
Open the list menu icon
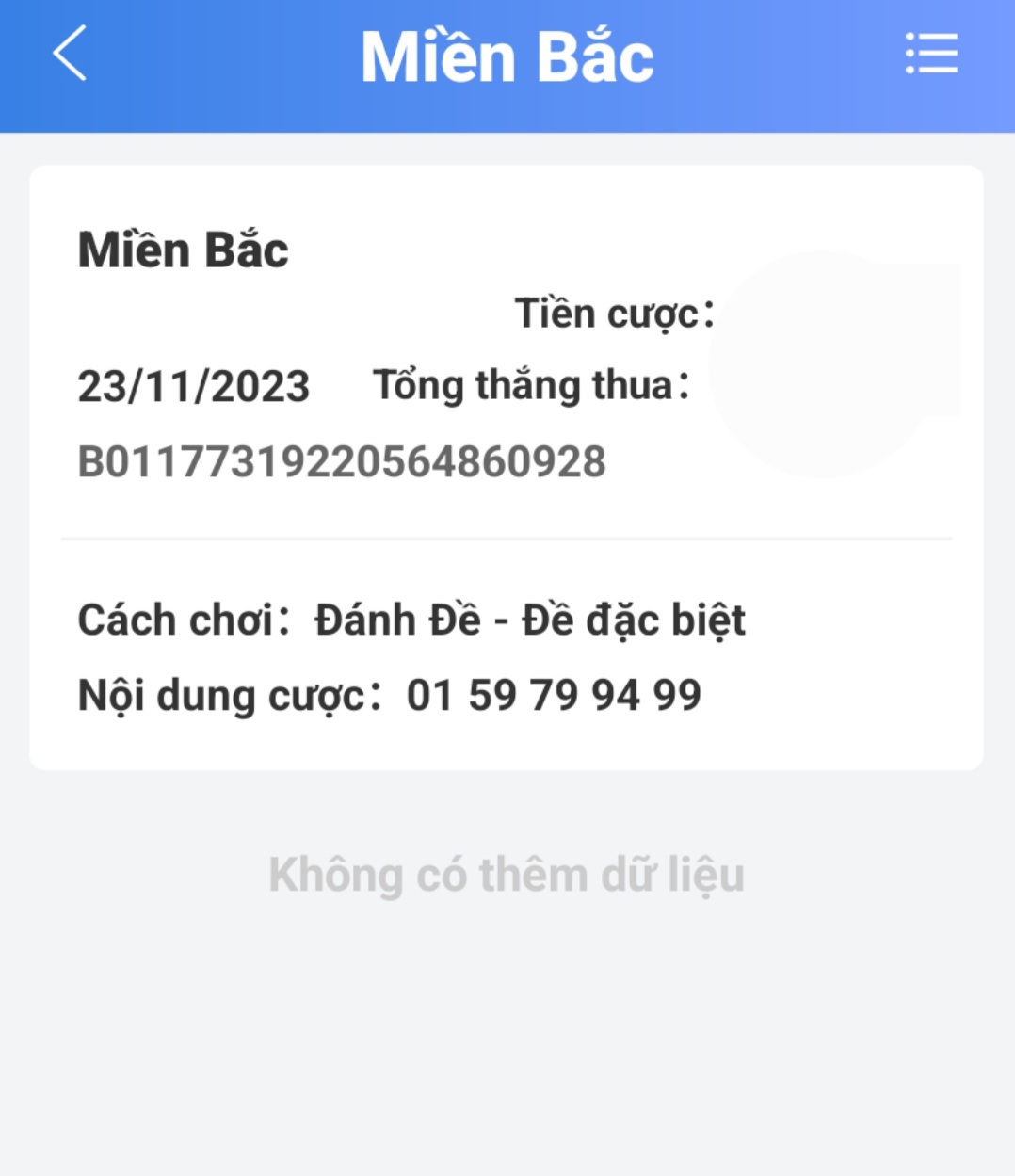click(931, 54)
